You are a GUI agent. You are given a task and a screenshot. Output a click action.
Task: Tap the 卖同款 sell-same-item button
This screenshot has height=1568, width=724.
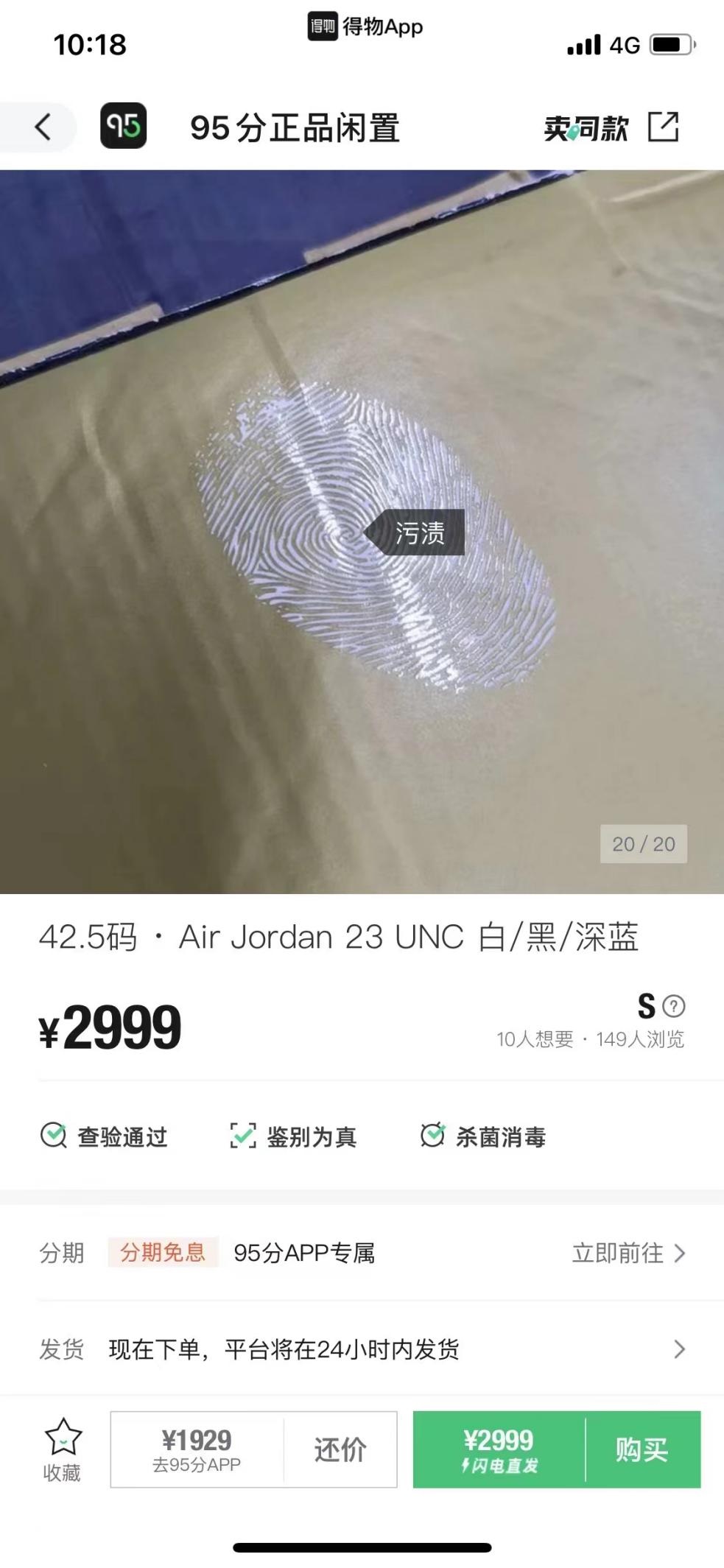point(586,128)
